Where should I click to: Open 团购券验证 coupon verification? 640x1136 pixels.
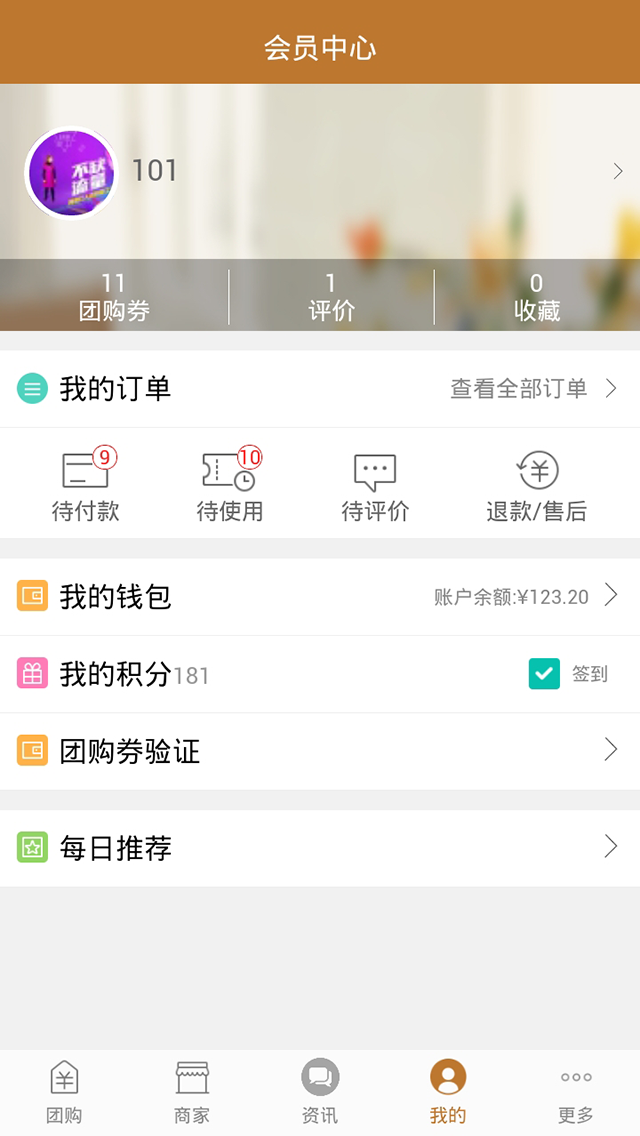pyautogui.click(x=320, y=751)
